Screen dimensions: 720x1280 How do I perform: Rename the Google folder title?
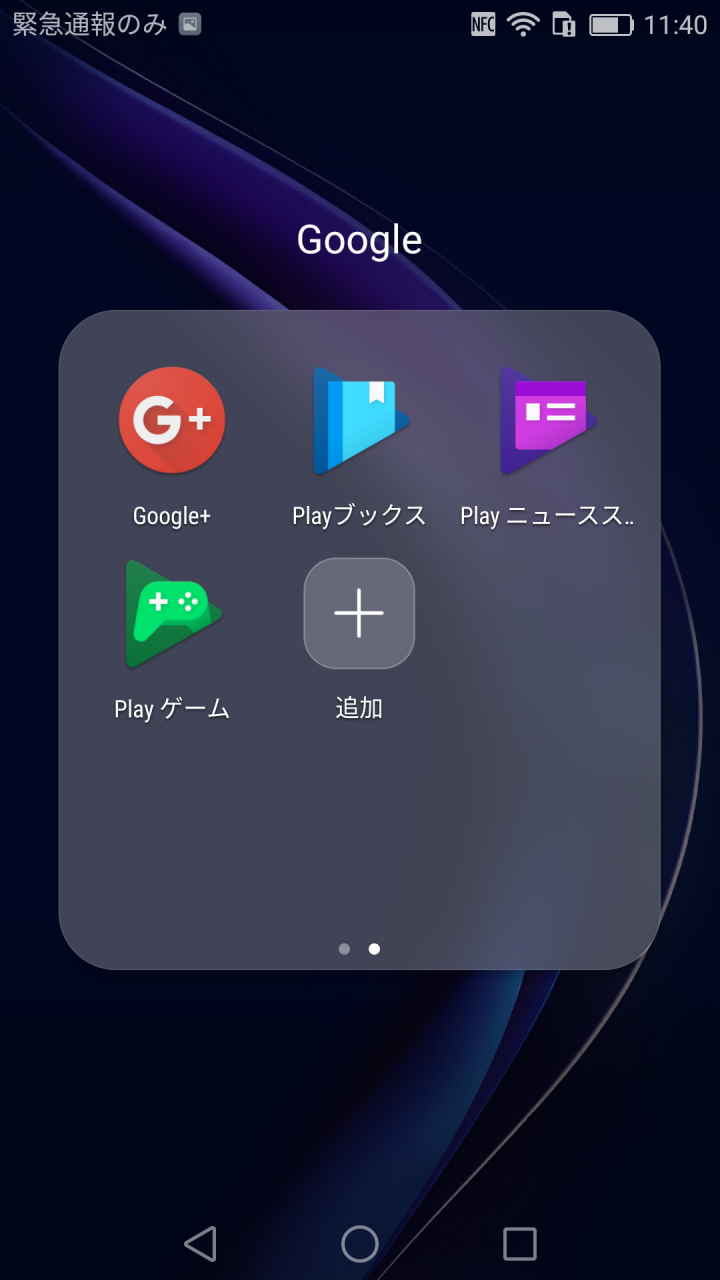(x=360, y=240)
